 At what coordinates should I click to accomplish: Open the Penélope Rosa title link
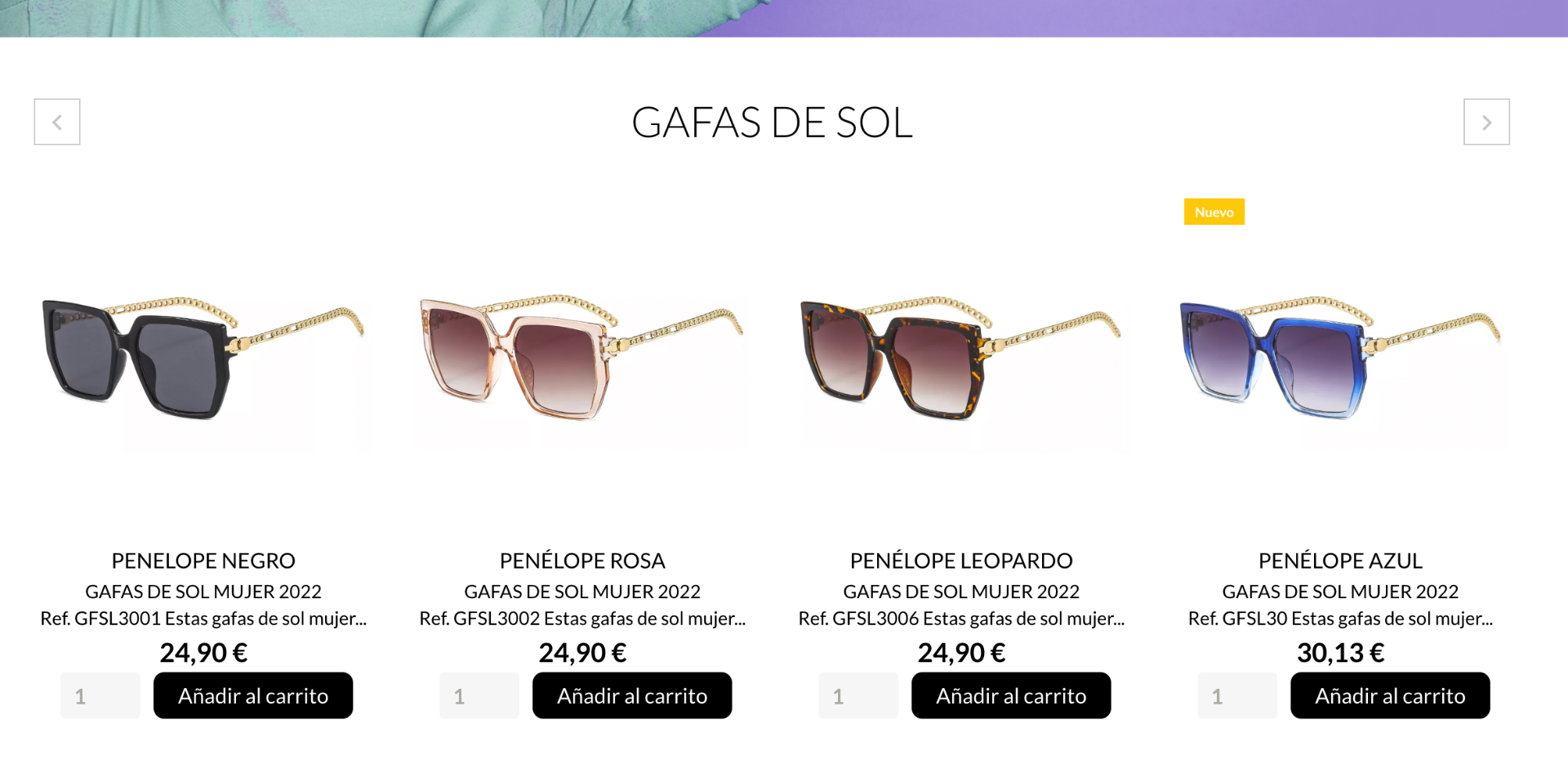point(582,561)
